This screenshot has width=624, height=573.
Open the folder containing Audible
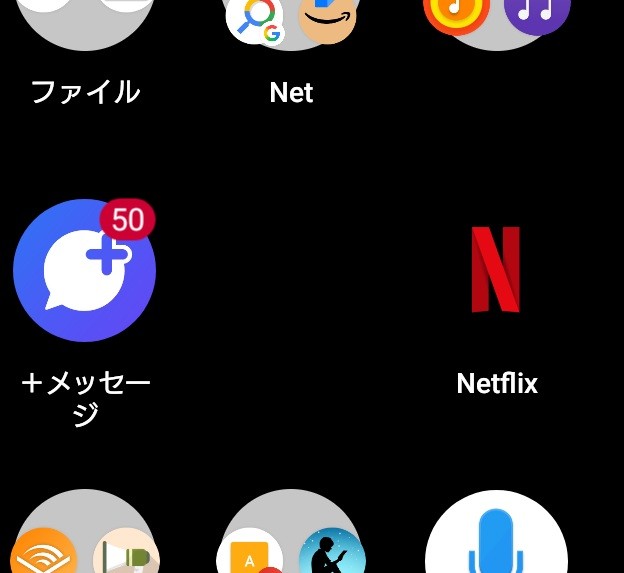pyautogui.click(x=85, y=535)
